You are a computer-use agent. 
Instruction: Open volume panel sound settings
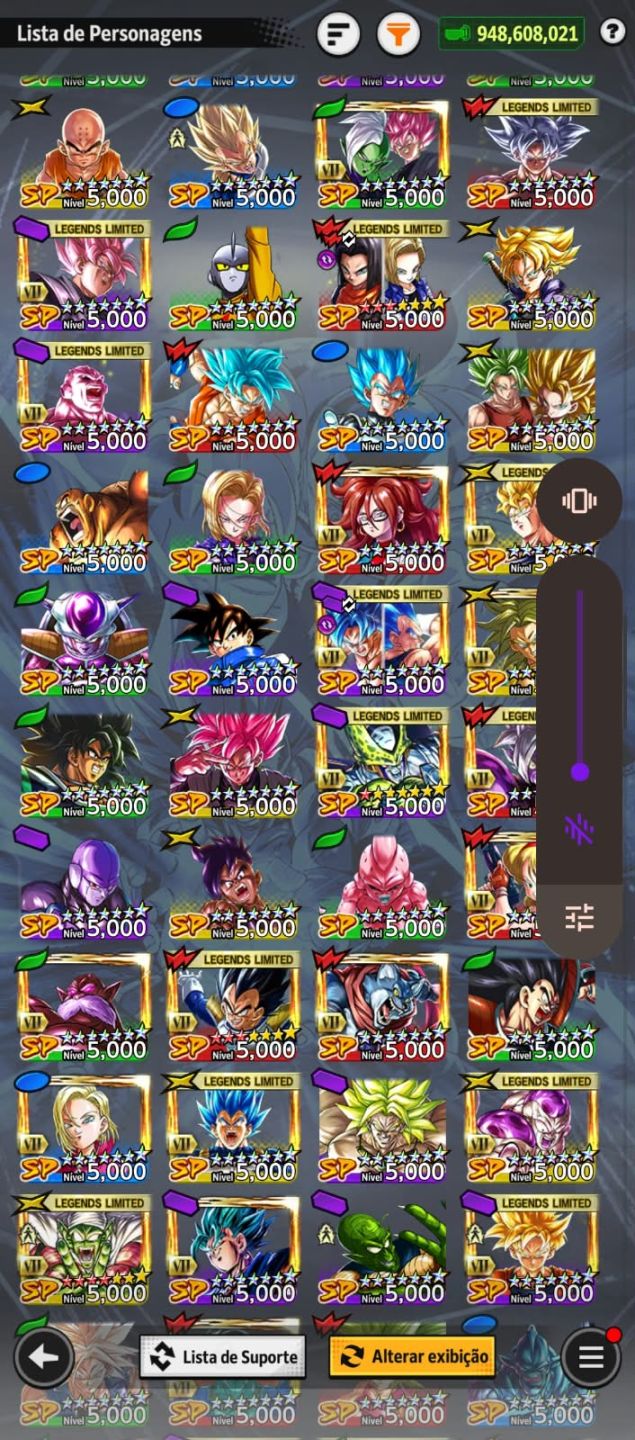tap(579, 917)
